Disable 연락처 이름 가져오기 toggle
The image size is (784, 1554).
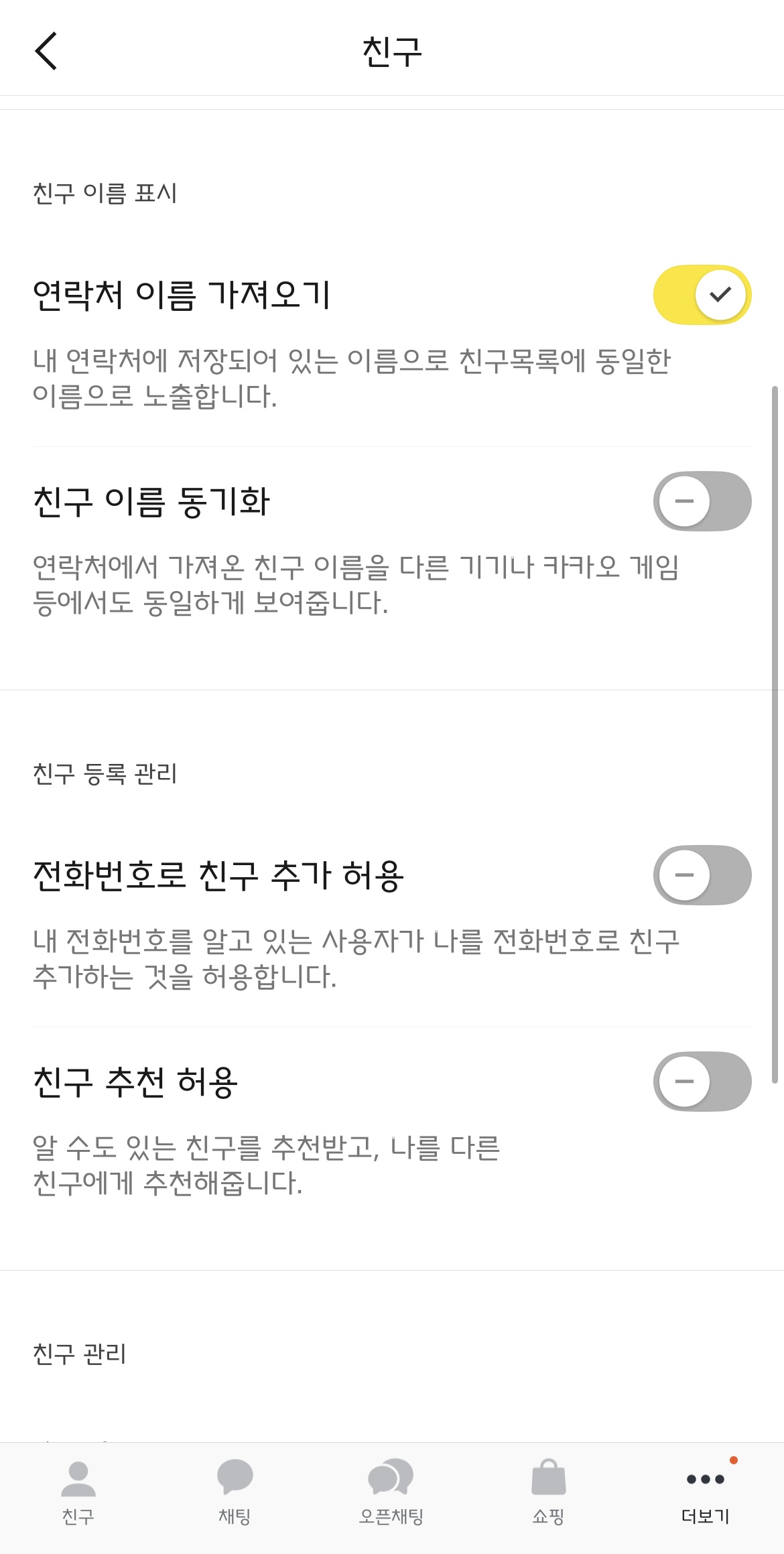click(702, 294)
